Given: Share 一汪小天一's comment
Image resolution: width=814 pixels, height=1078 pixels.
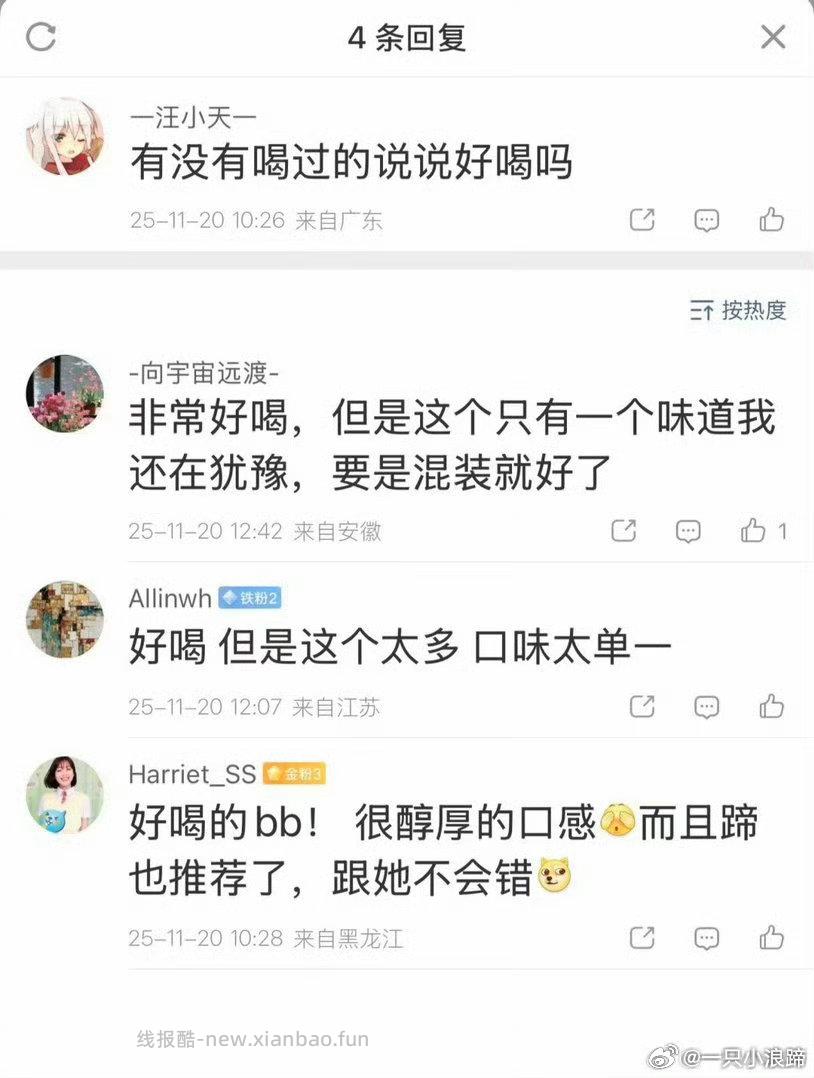Looking at the screenshot, I should (642, 220).
